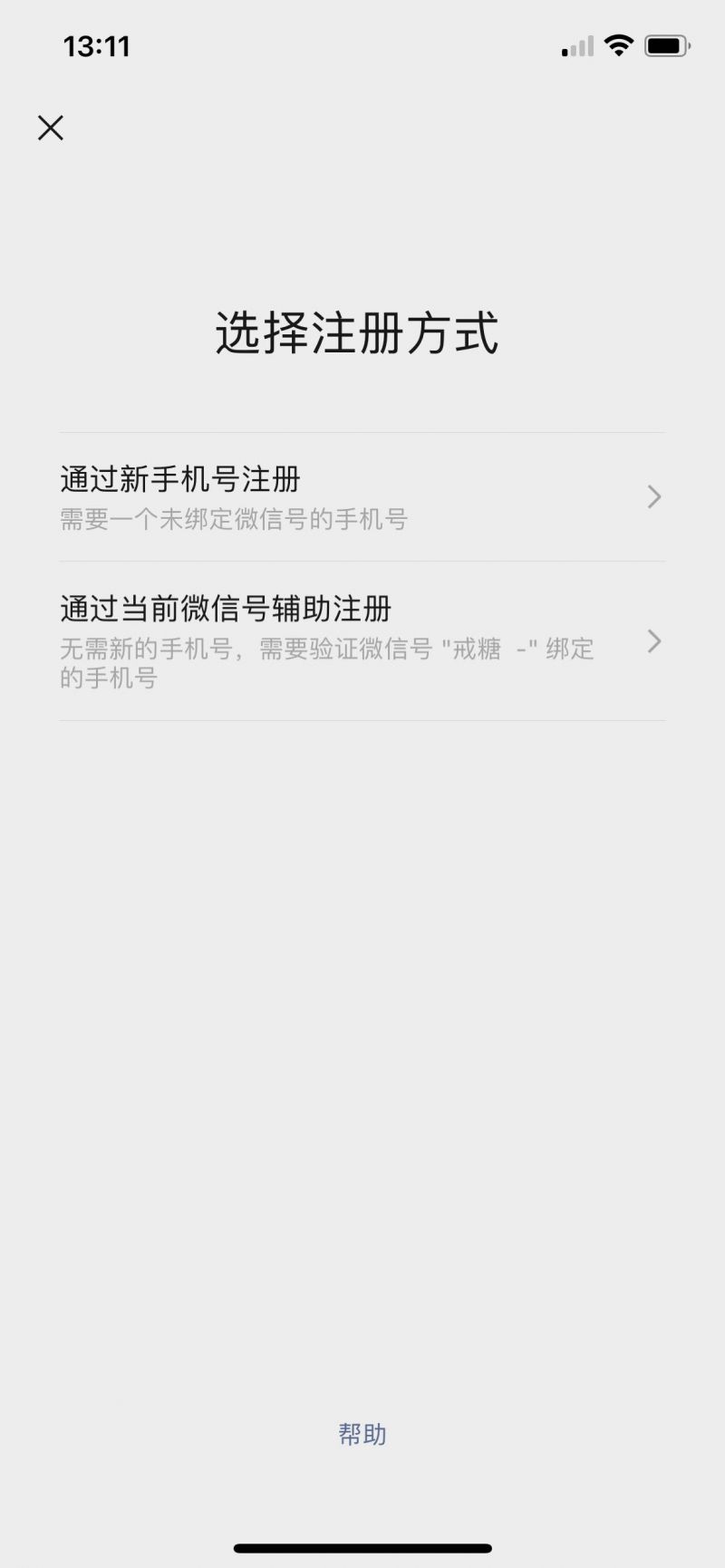
Task: Close the registration method screen
Action: [51, 128]
